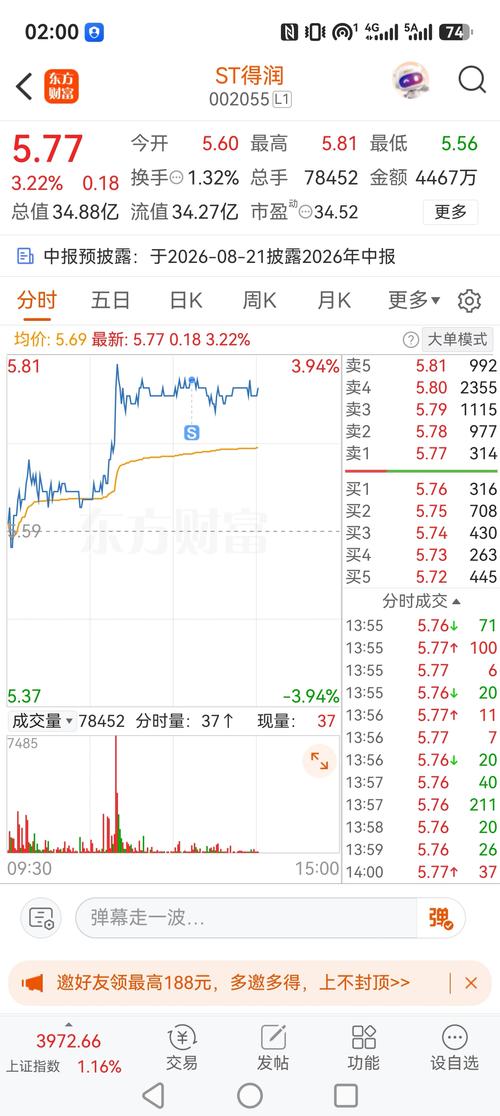Open the robot assistant avatar
Screen dimensions: 500x1116
(410, 80)
